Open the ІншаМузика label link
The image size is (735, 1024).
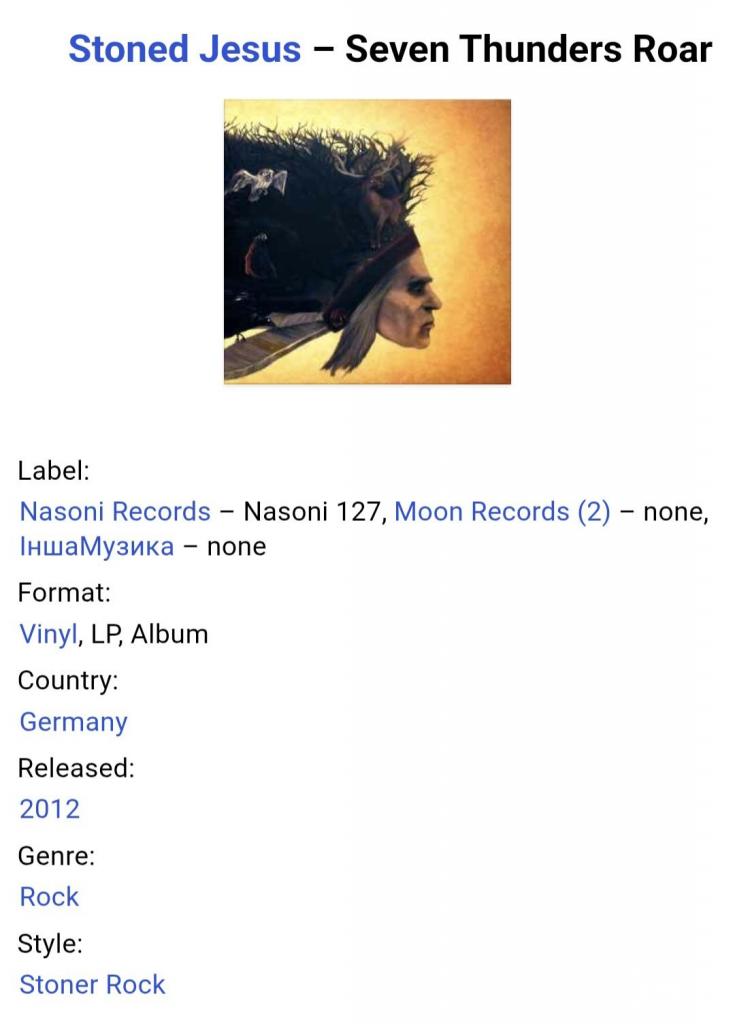(x=97, y=547)
